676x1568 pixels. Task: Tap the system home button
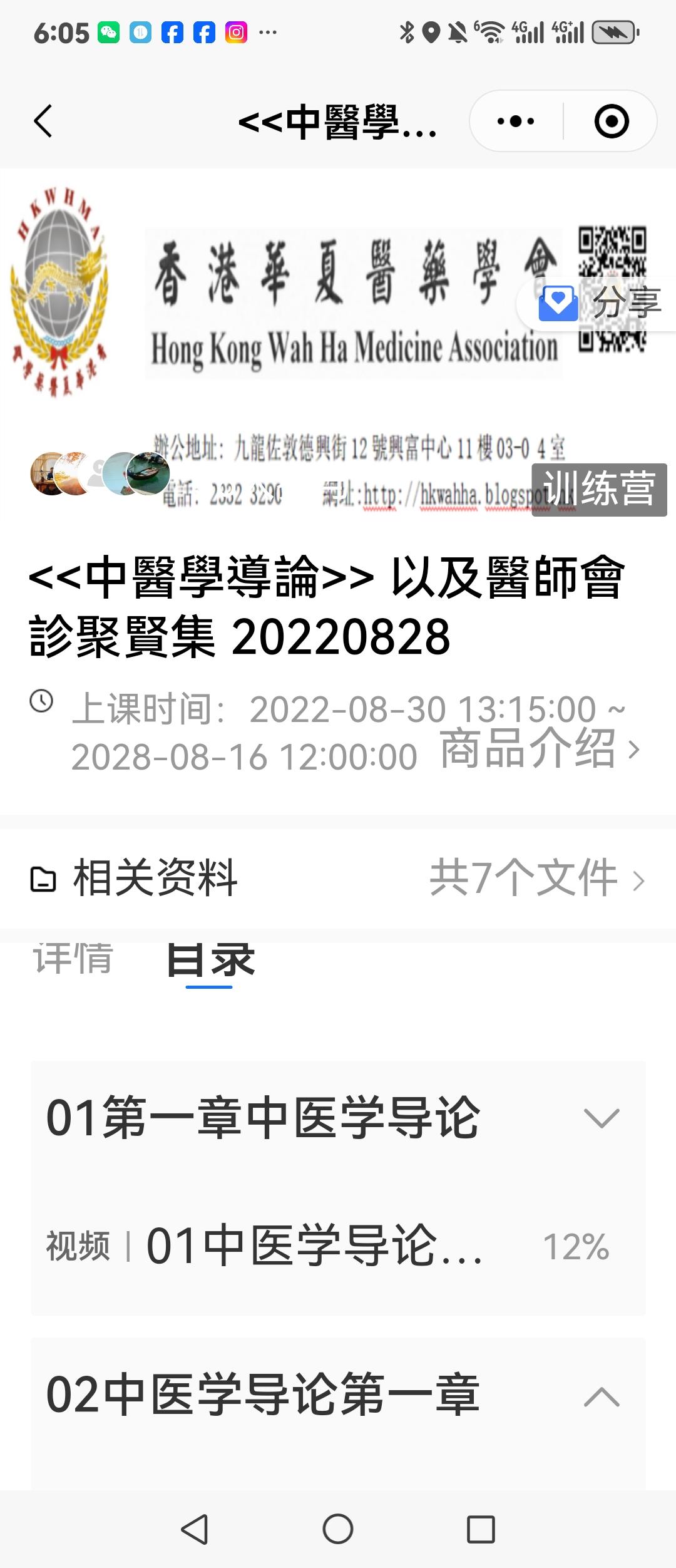pos(338,1529)
